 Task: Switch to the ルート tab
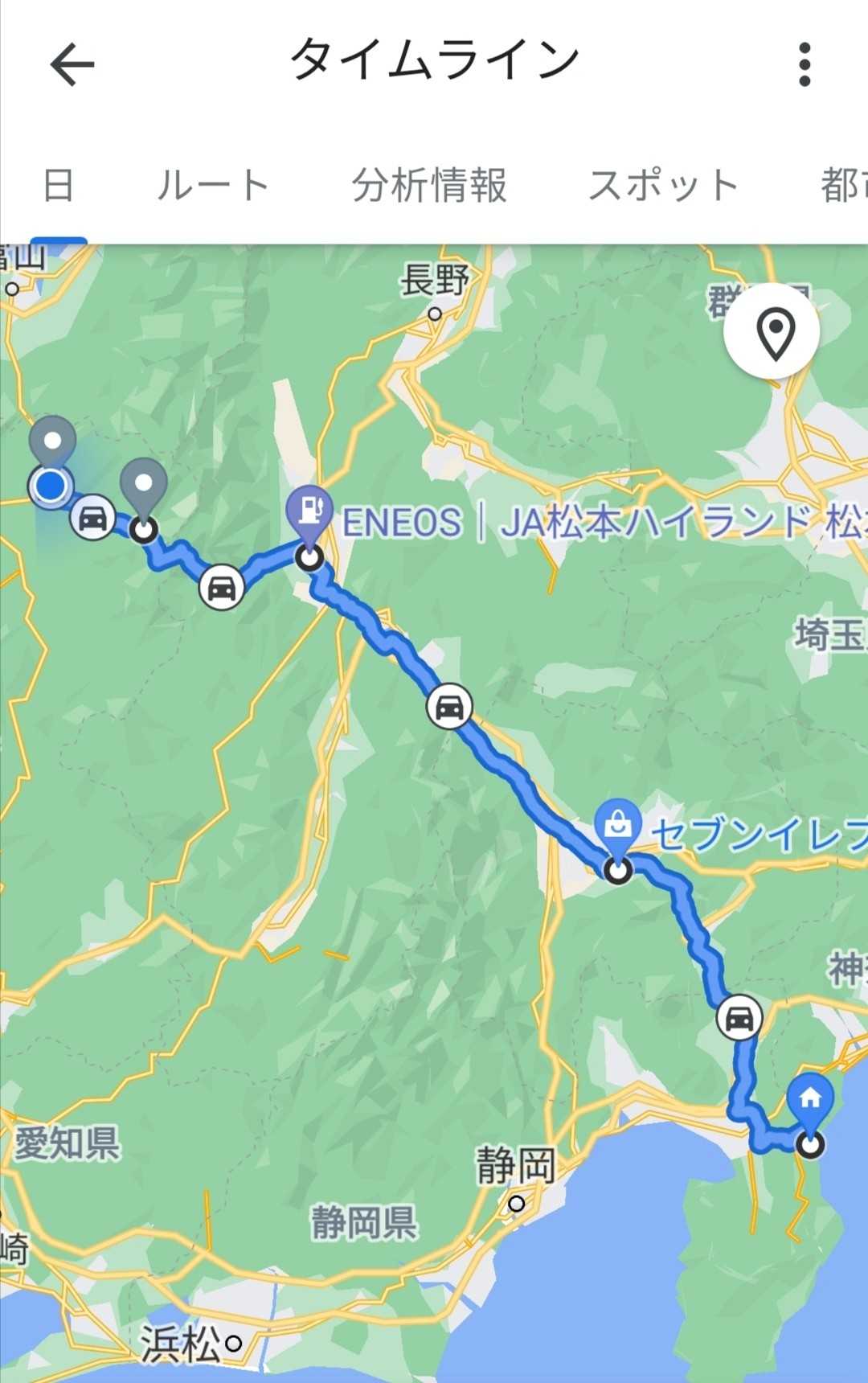(x=213, y=186)
